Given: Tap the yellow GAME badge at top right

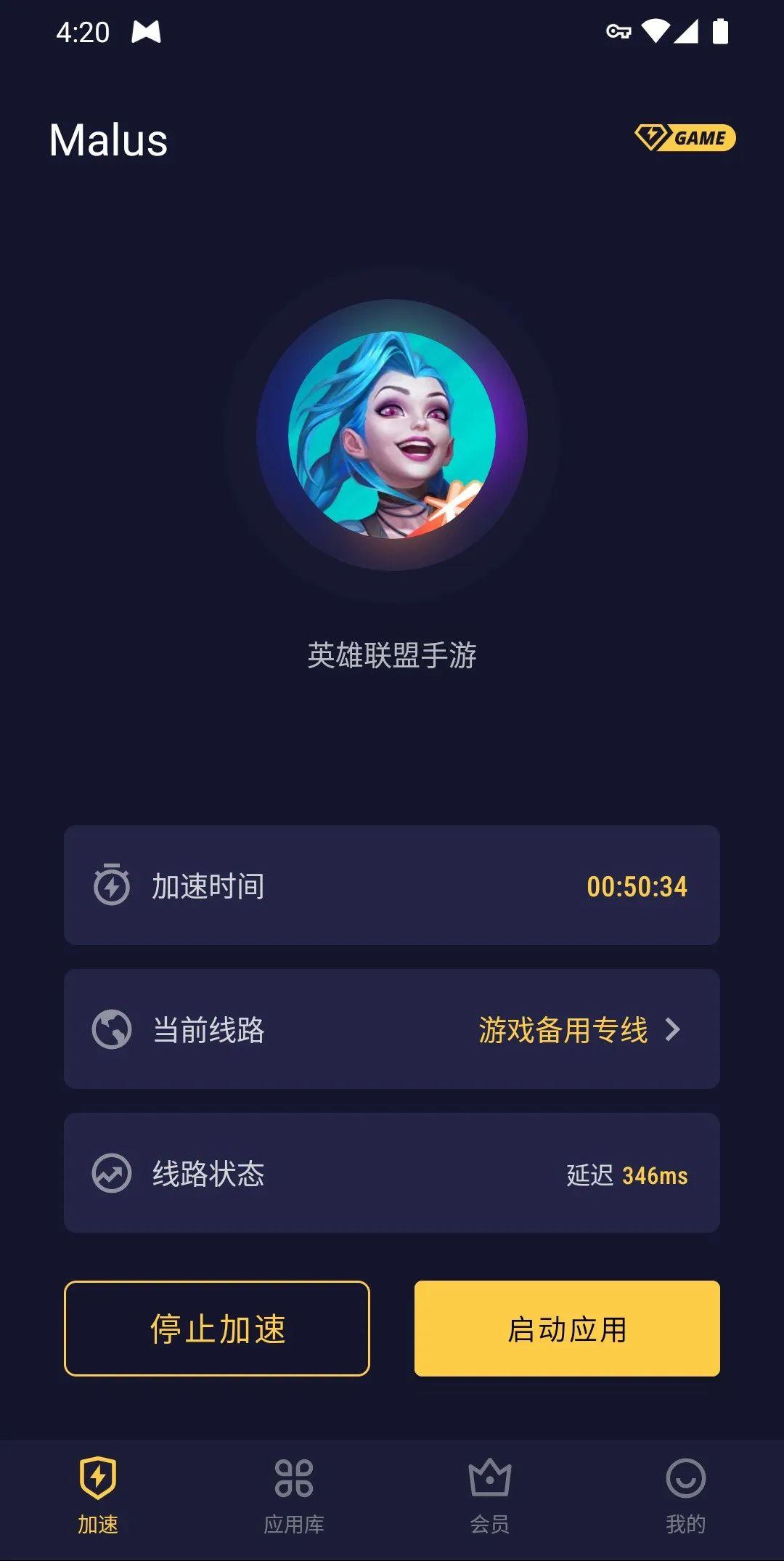Looking at the screenshot, I should 685,137.
